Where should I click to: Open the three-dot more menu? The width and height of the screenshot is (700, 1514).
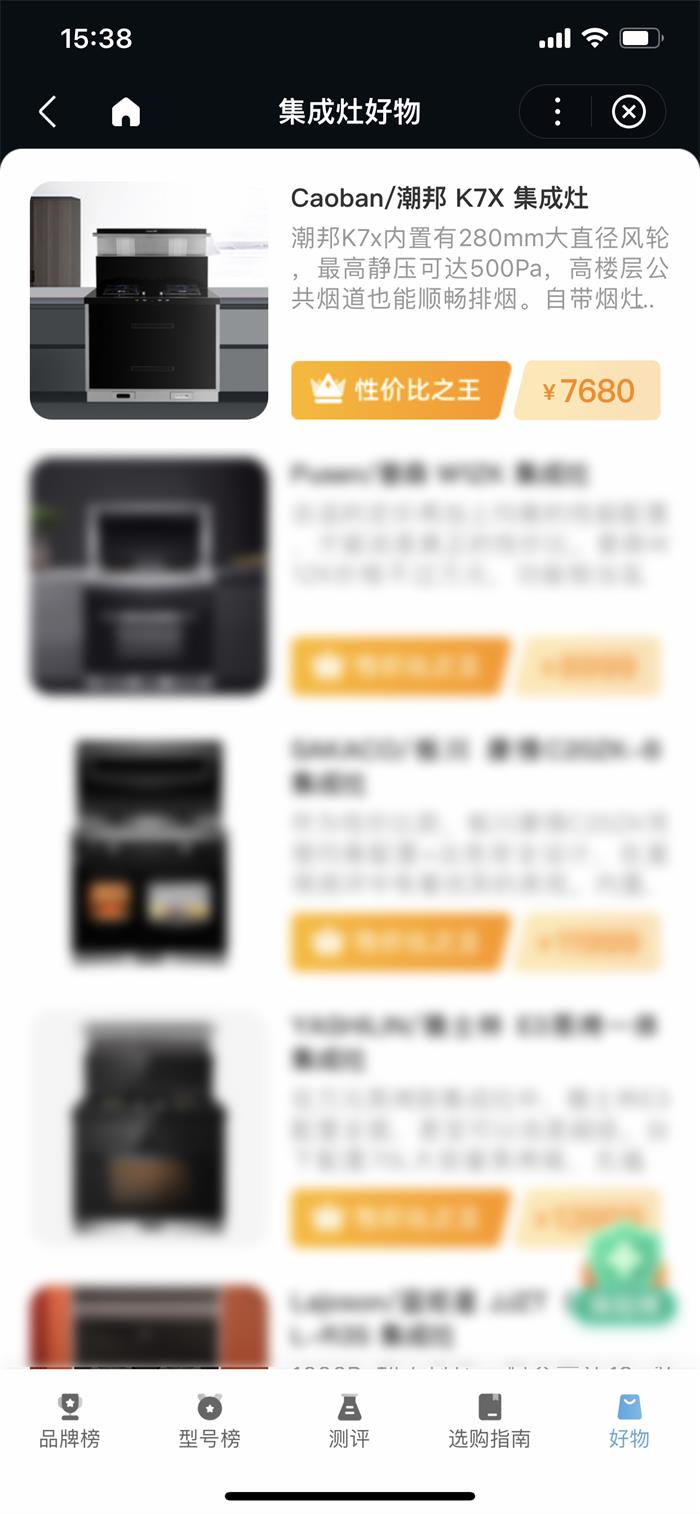pyautogui.click(x=557, y=112)
